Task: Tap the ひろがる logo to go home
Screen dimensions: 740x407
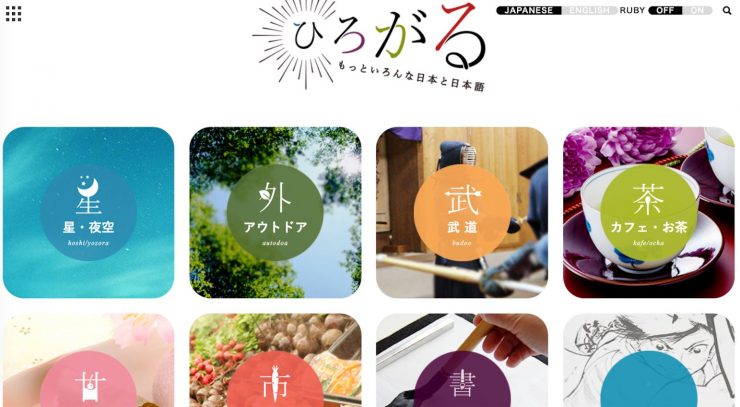Action: tap(370, 47)
